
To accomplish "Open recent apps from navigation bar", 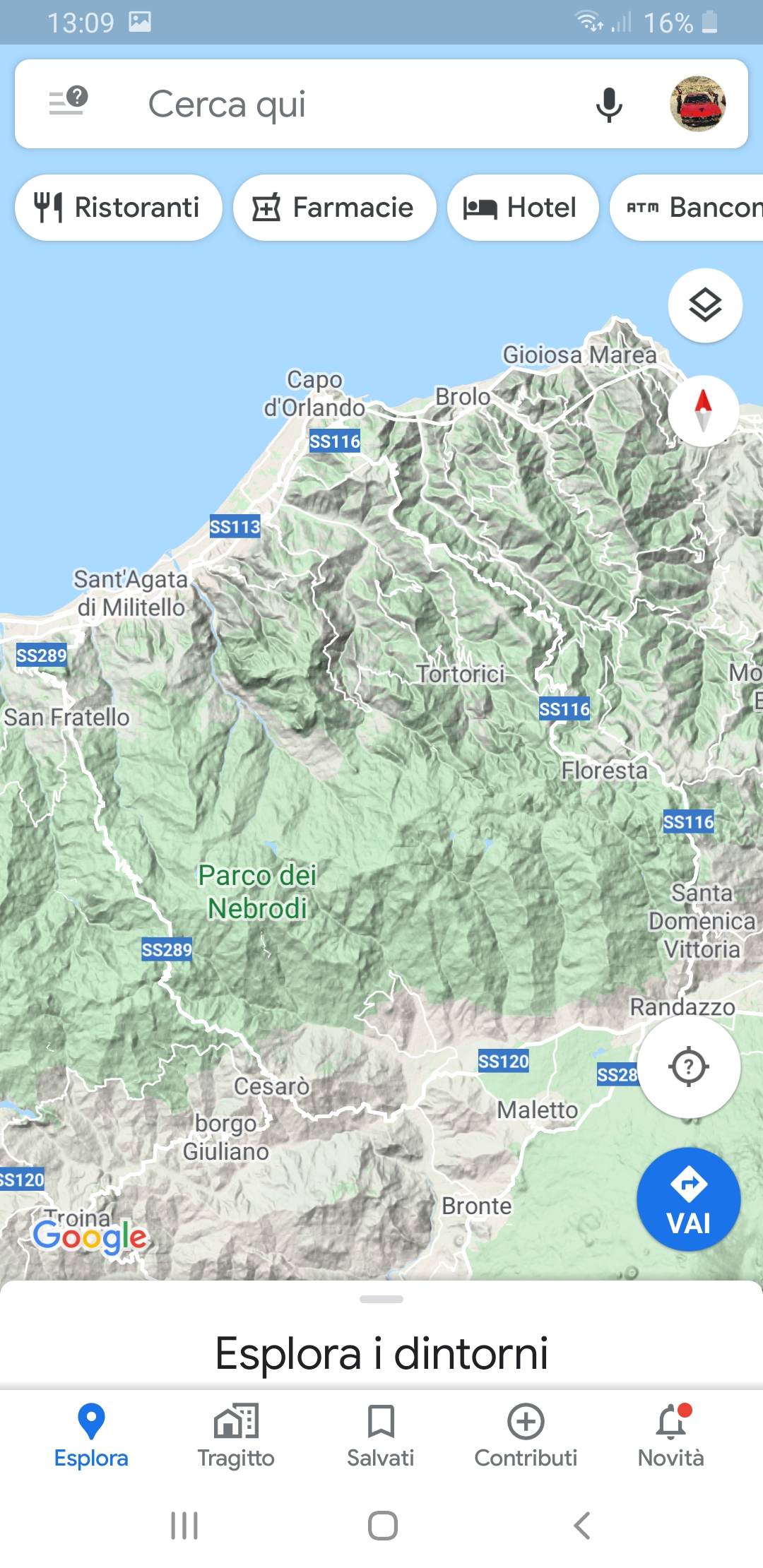I will 184,1526.
